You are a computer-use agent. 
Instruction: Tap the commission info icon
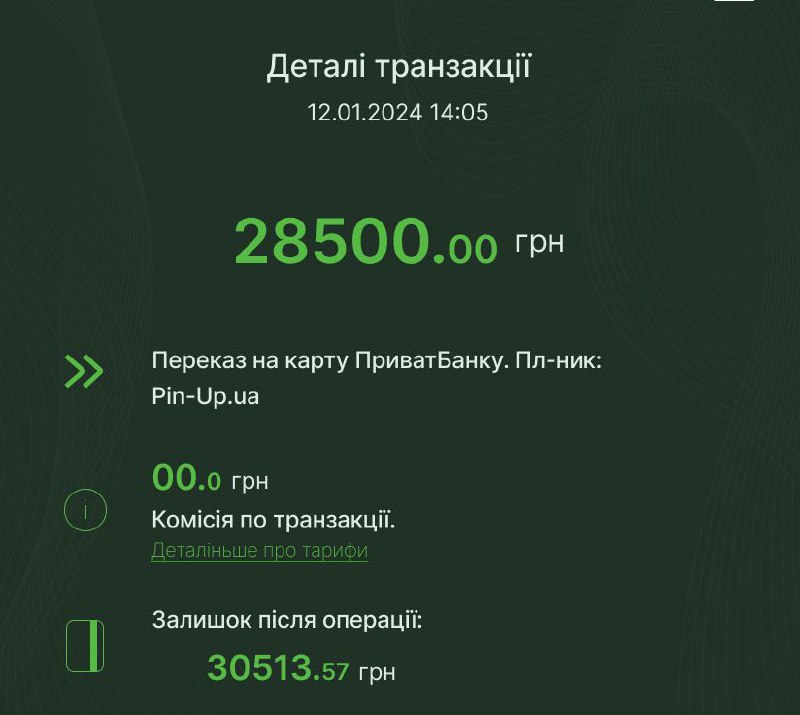coord(85,511)
